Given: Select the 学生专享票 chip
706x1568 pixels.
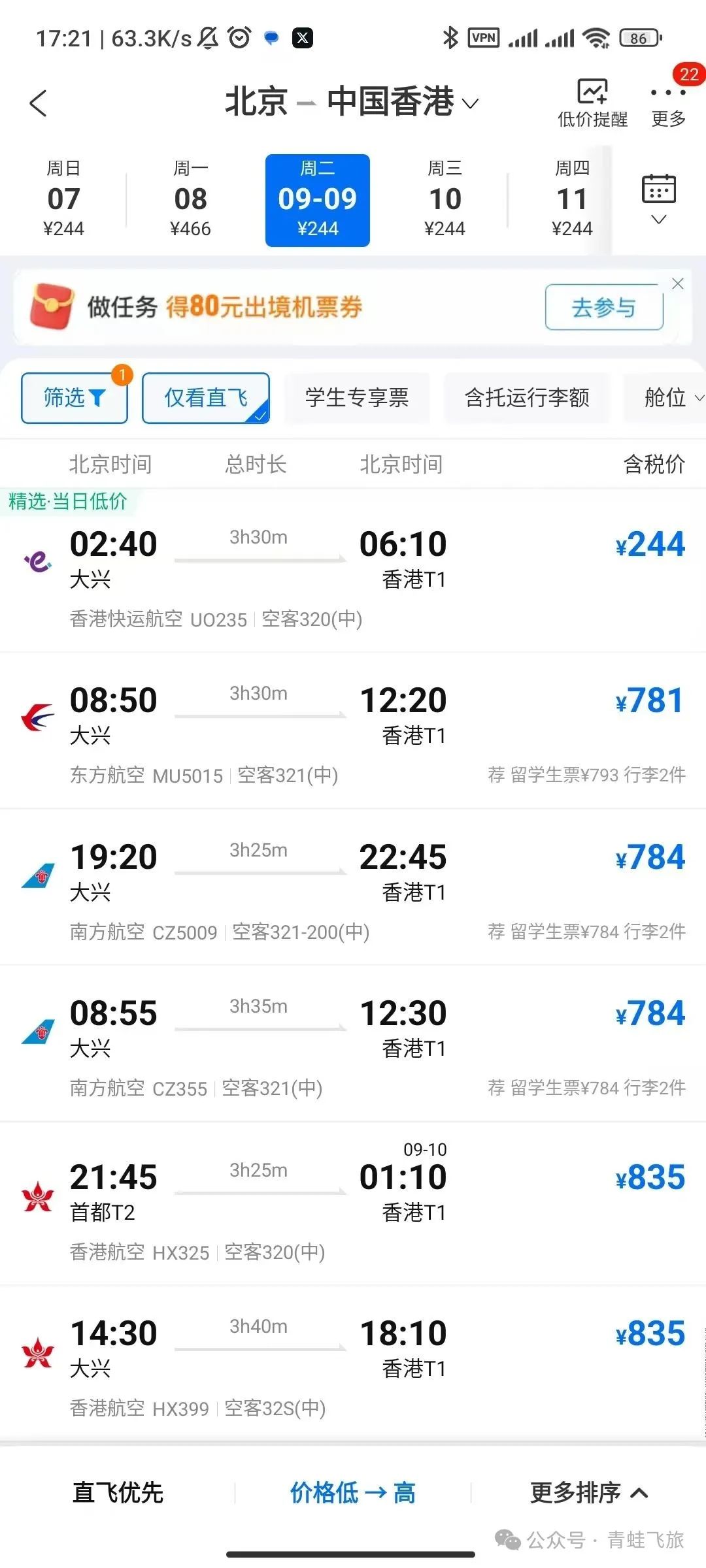Looking at the screenshot, I should [x=357, y=397].
